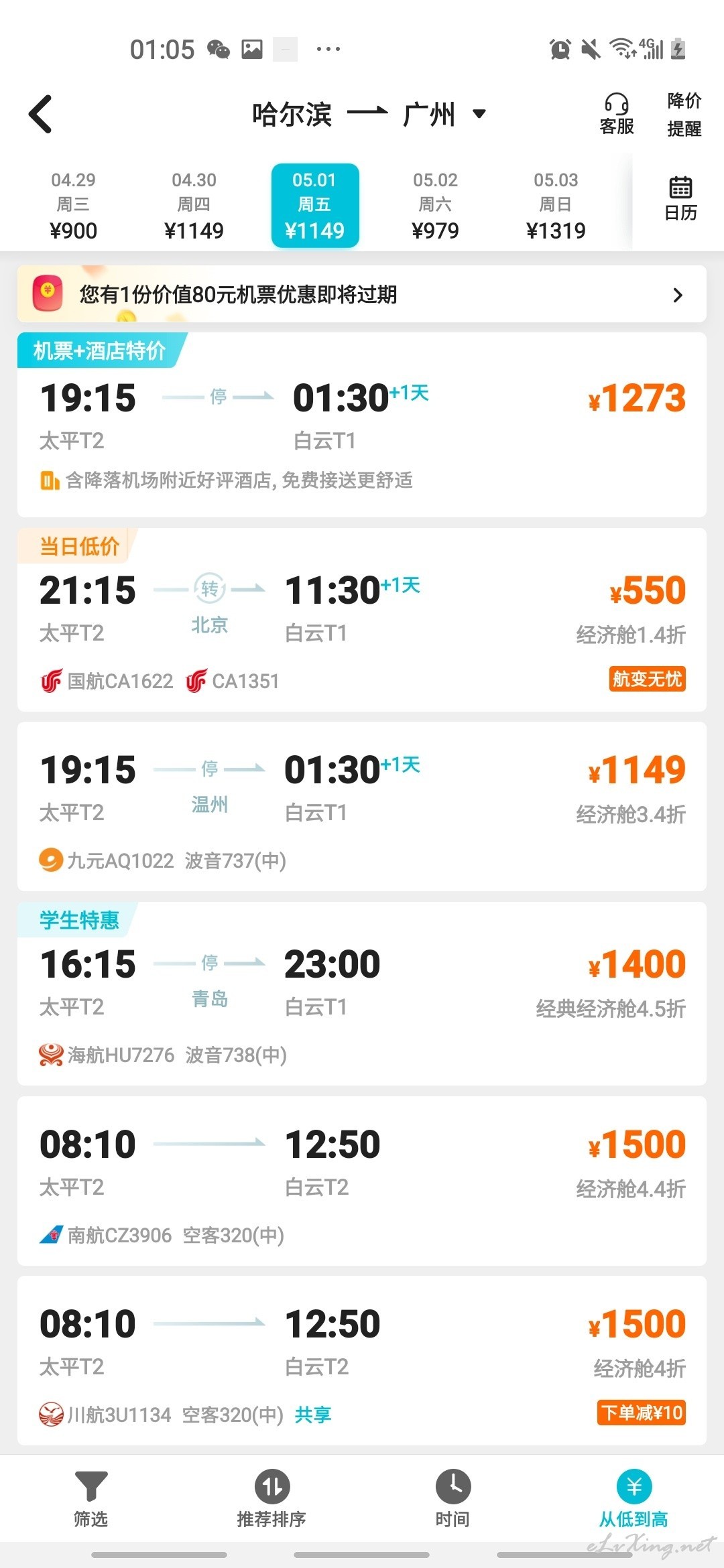Select the 04.30 周四 date
This screenshot has height=1568, width=724.
point(194,206)
